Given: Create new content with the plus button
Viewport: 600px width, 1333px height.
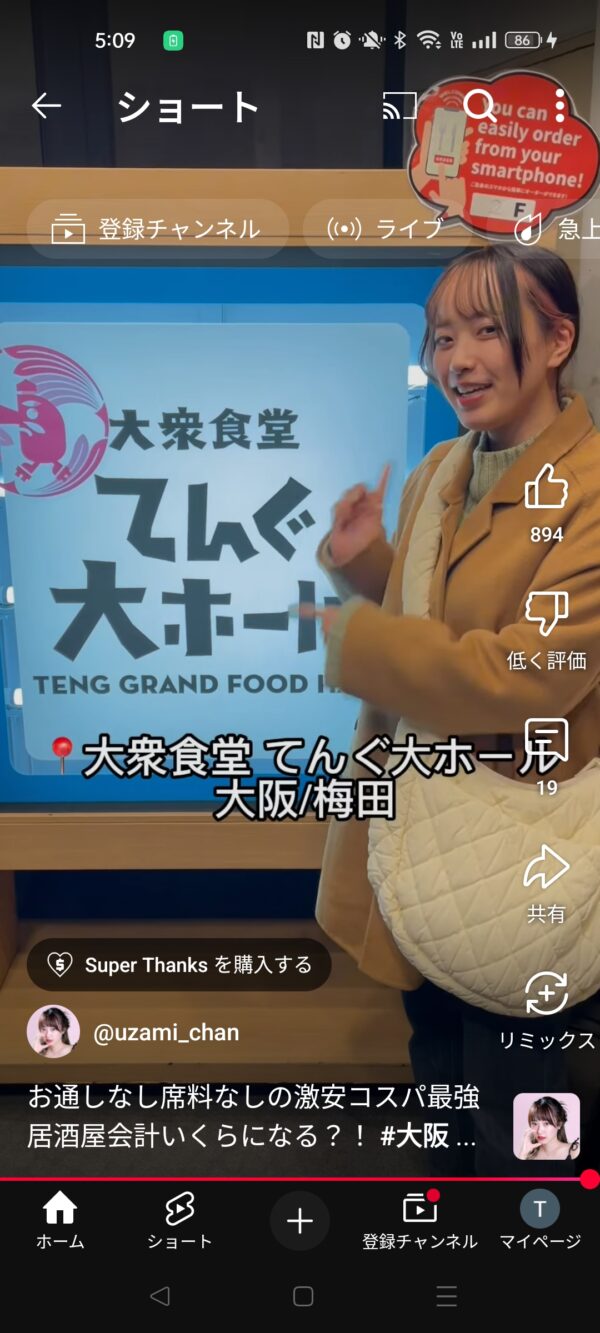Looking at the screenshot, I should (300, 1220).
